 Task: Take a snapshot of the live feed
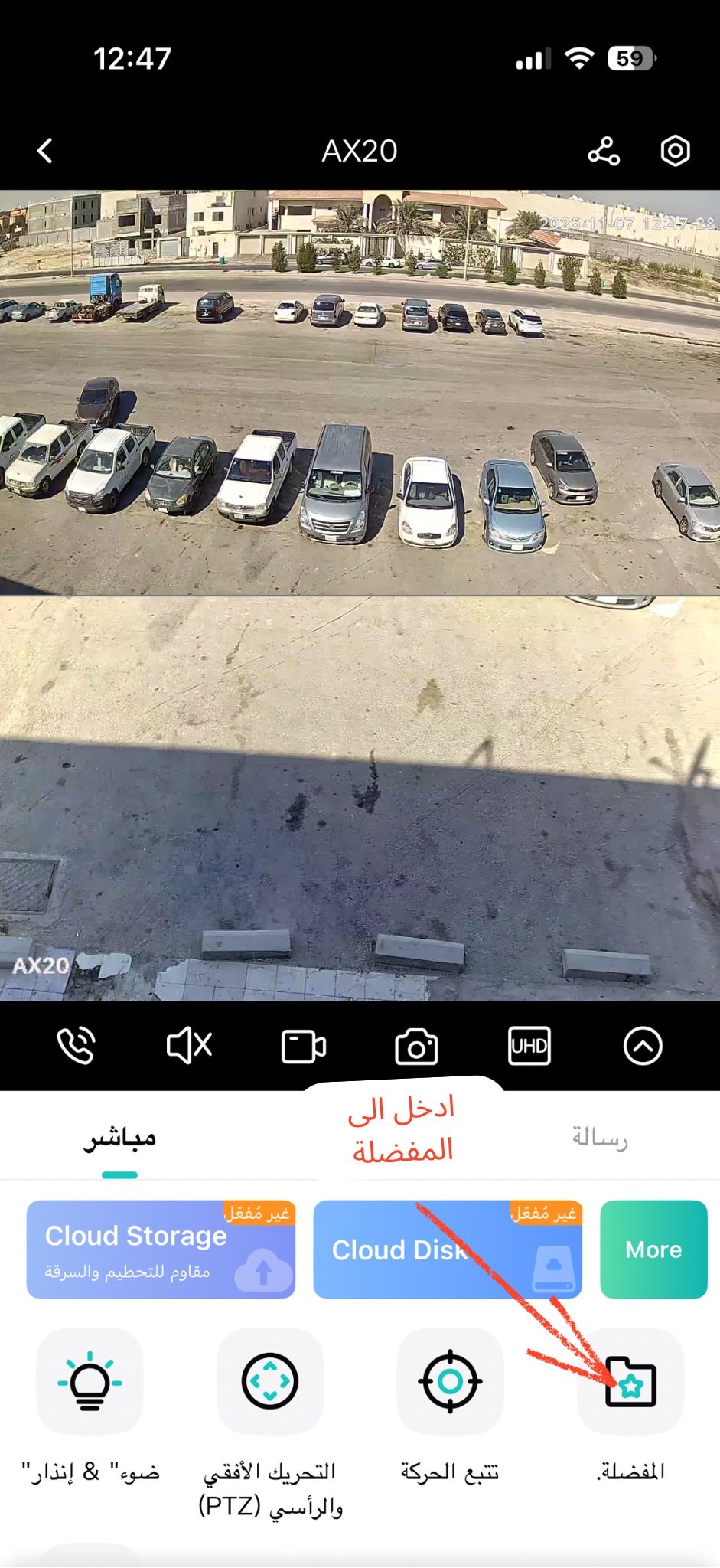(416, 1047)
